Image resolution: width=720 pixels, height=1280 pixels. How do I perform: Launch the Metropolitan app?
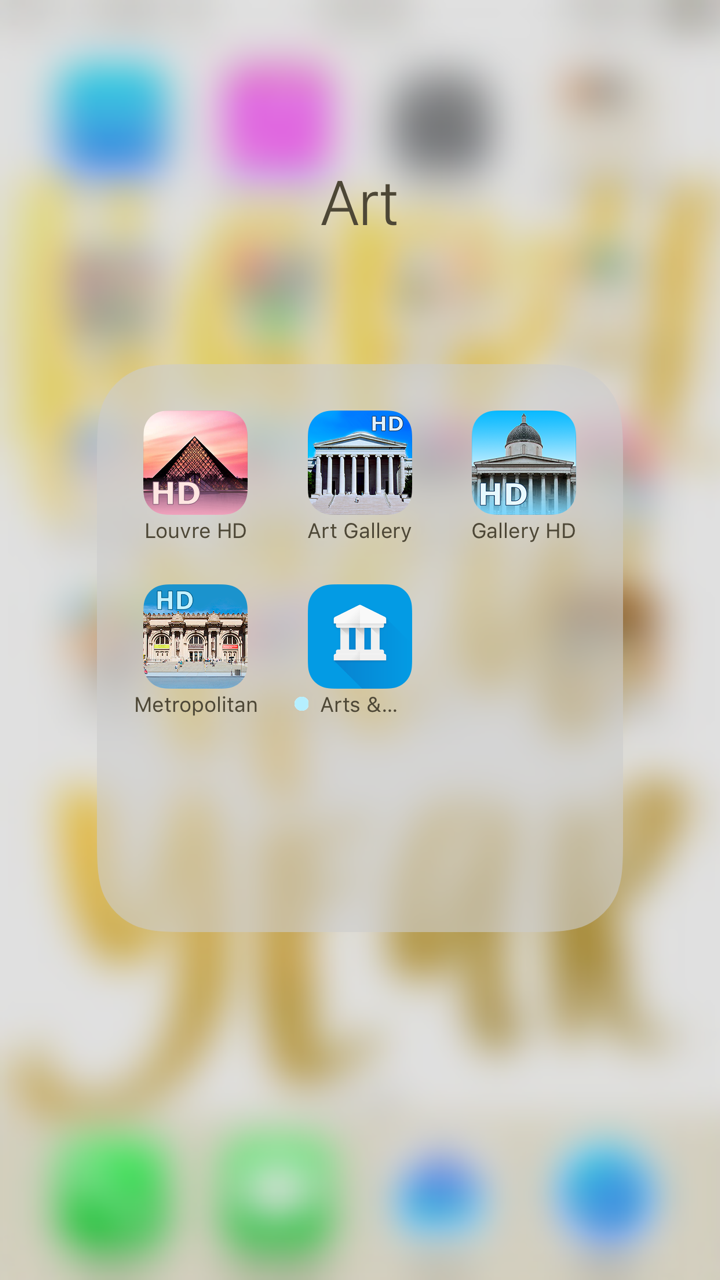[x=195, y=636]
